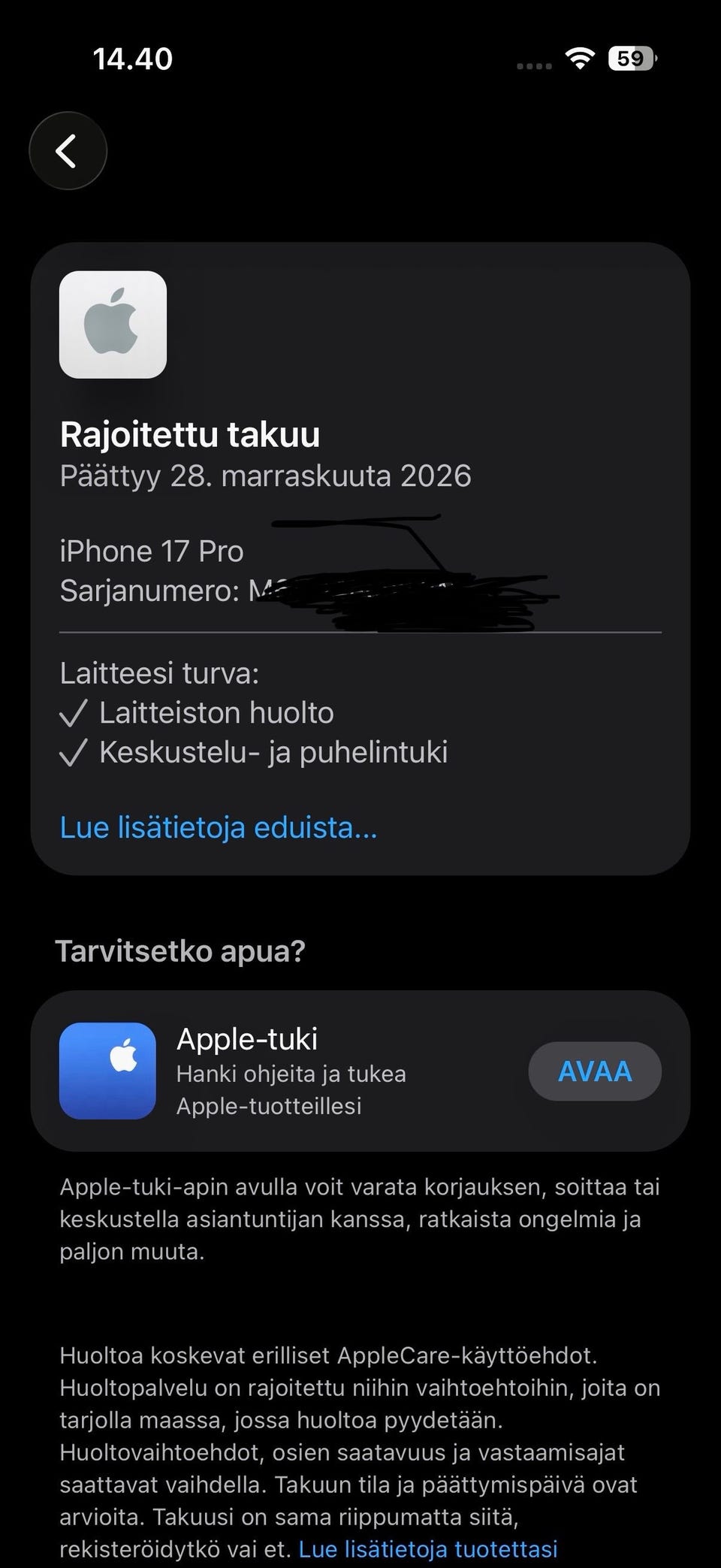Toggle the checkmark beside Laitteiston huolto

73,712
